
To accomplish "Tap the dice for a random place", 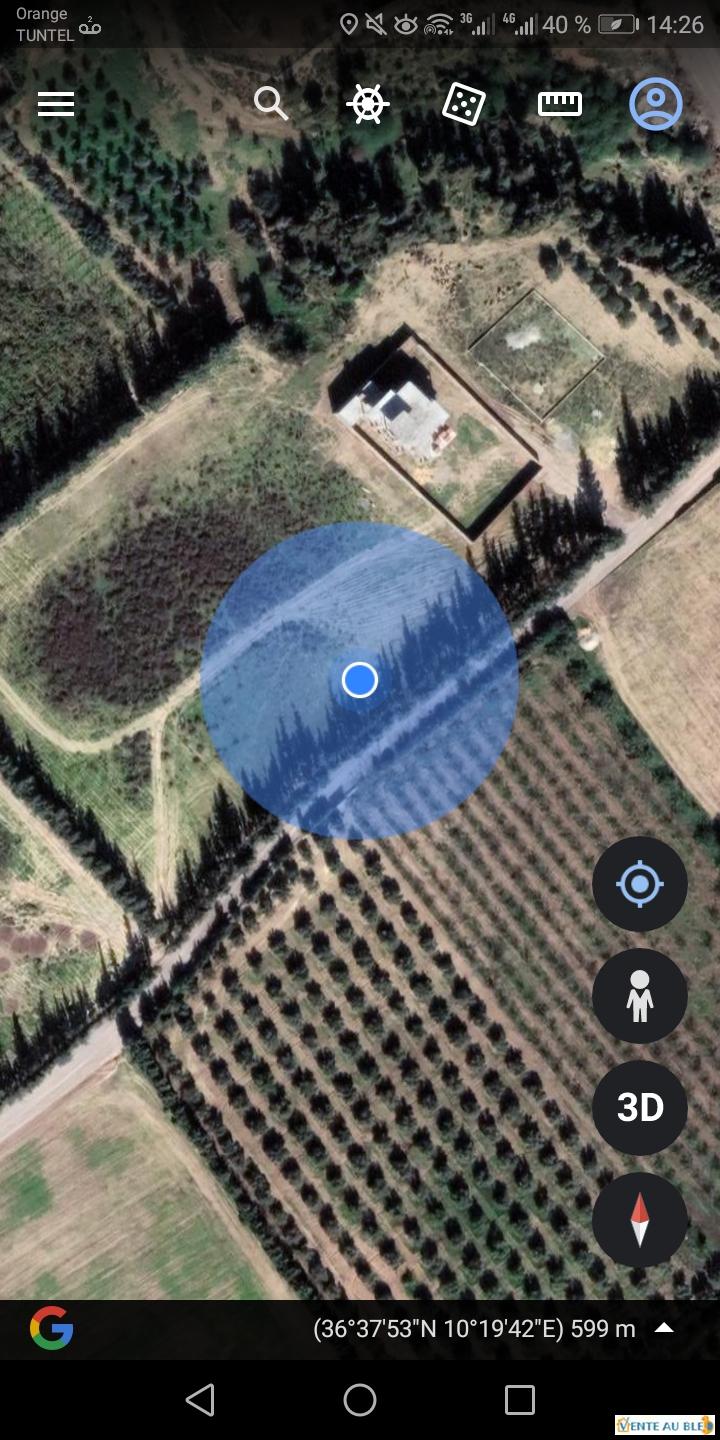I will [x=464, y=104].
